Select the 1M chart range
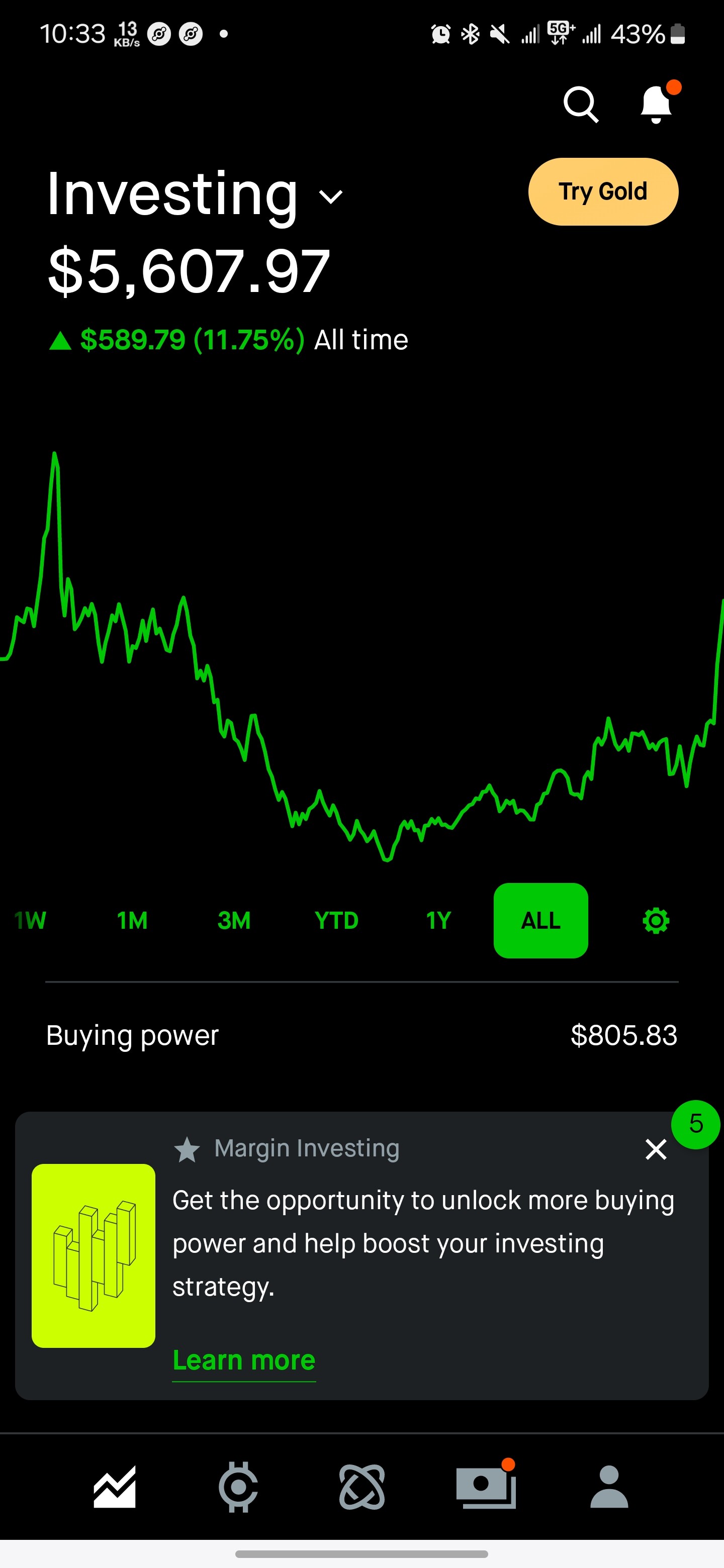Viewport: 724px width, 1568px height. tap(132, 920)
